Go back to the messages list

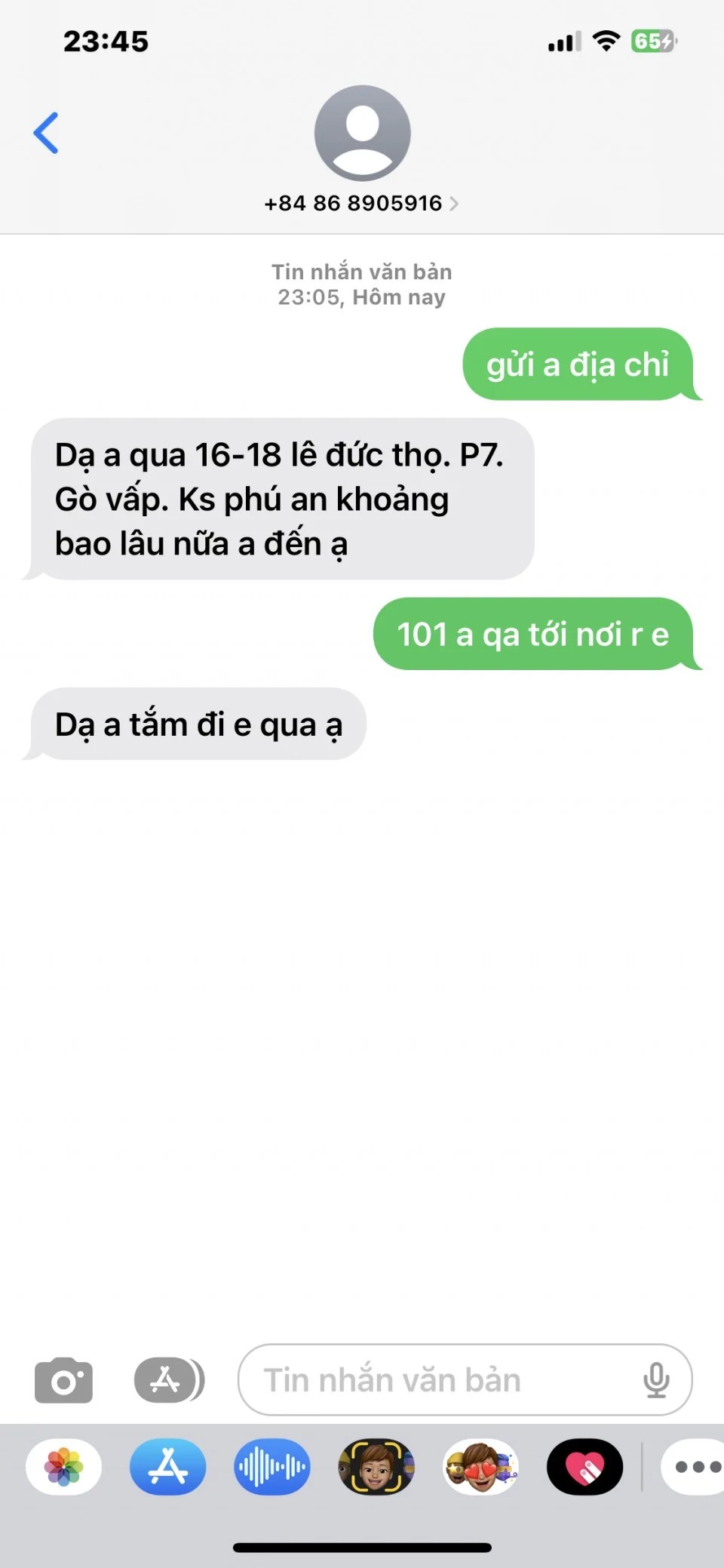click(x=46, y=133)
